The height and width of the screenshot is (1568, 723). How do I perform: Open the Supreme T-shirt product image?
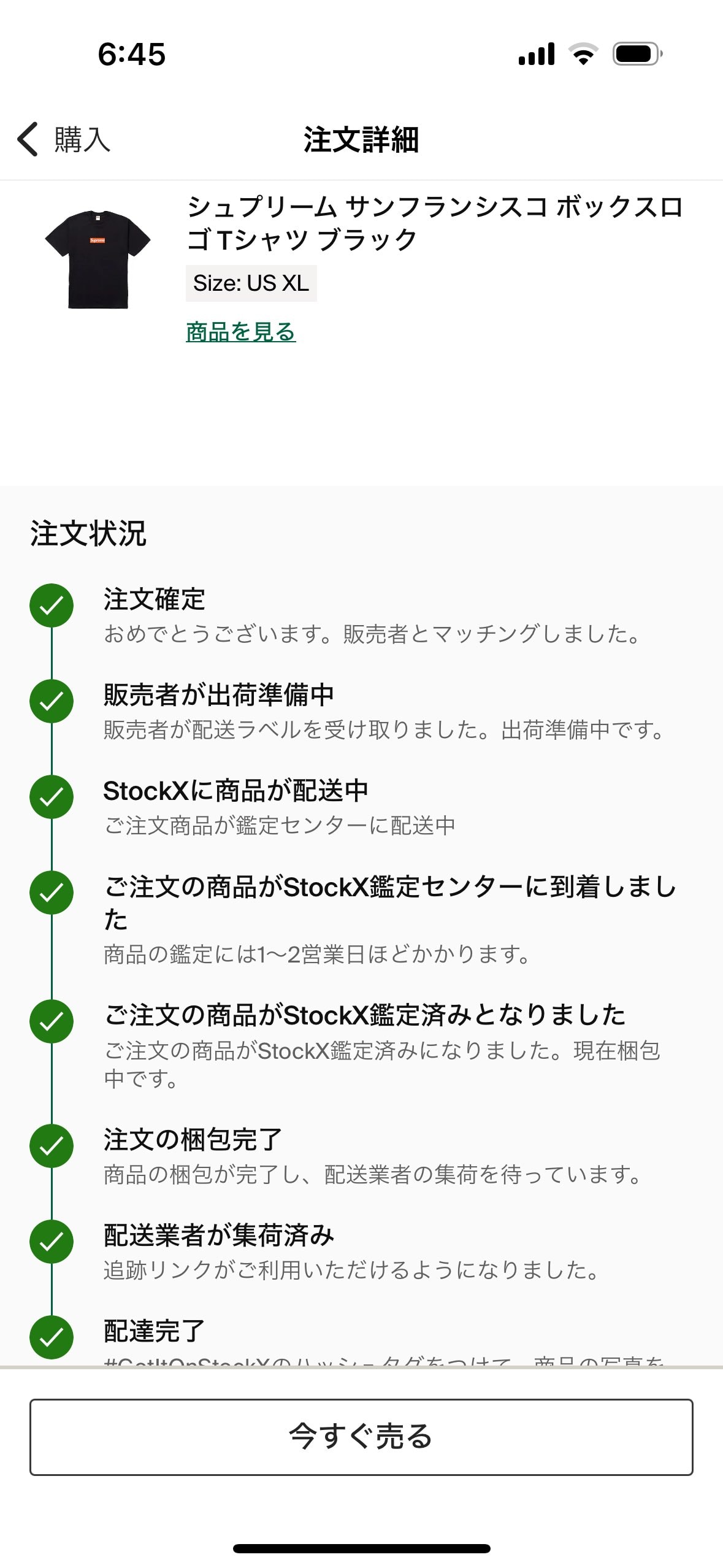98,259
